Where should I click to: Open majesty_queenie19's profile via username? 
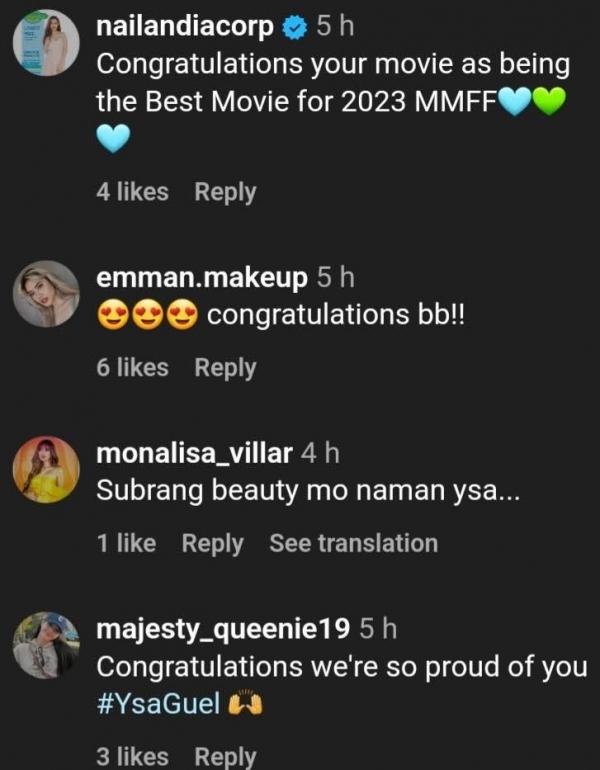(222, 629)
